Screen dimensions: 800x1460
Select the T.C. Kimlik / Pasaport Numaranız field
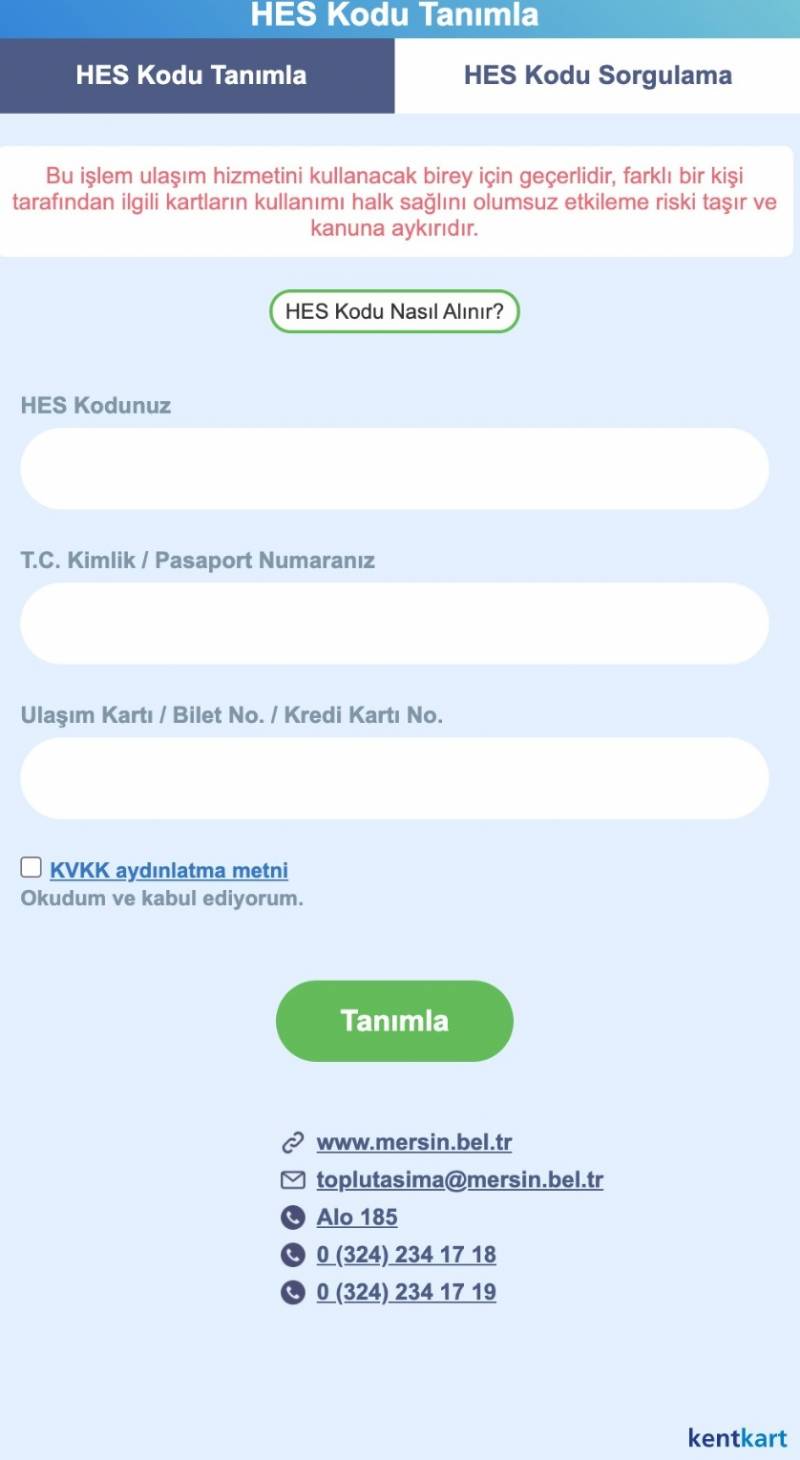pos(394,623)
